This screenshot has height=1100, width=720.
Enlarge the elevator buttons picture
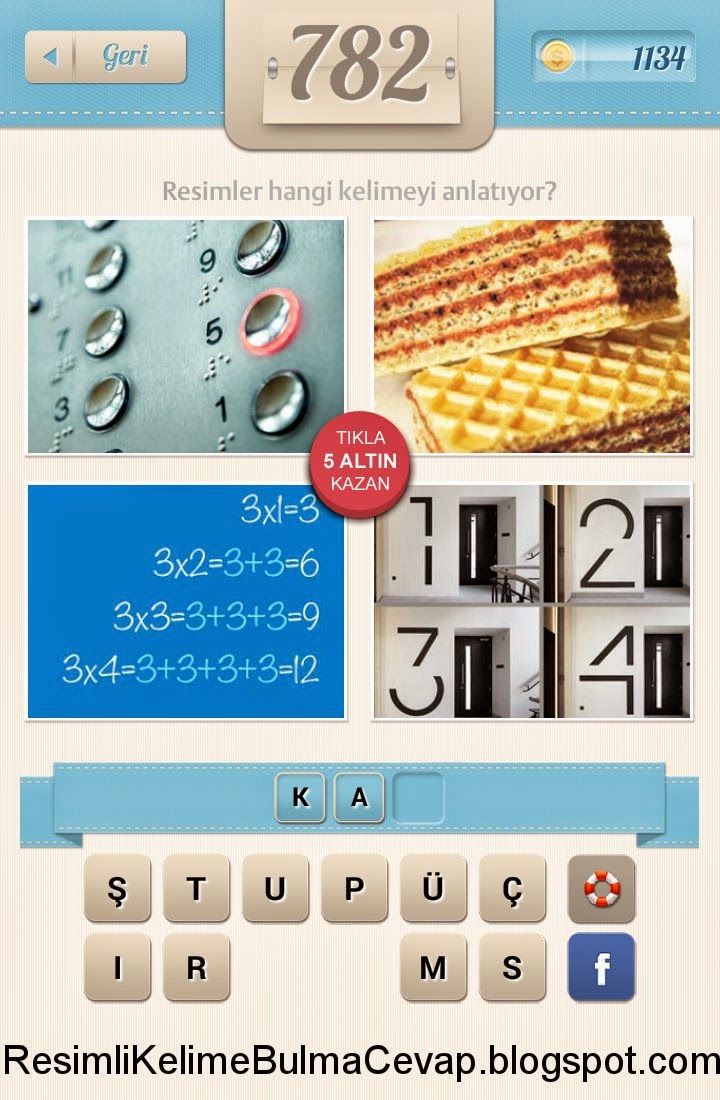pyautogui.click(x=186, y=337)
